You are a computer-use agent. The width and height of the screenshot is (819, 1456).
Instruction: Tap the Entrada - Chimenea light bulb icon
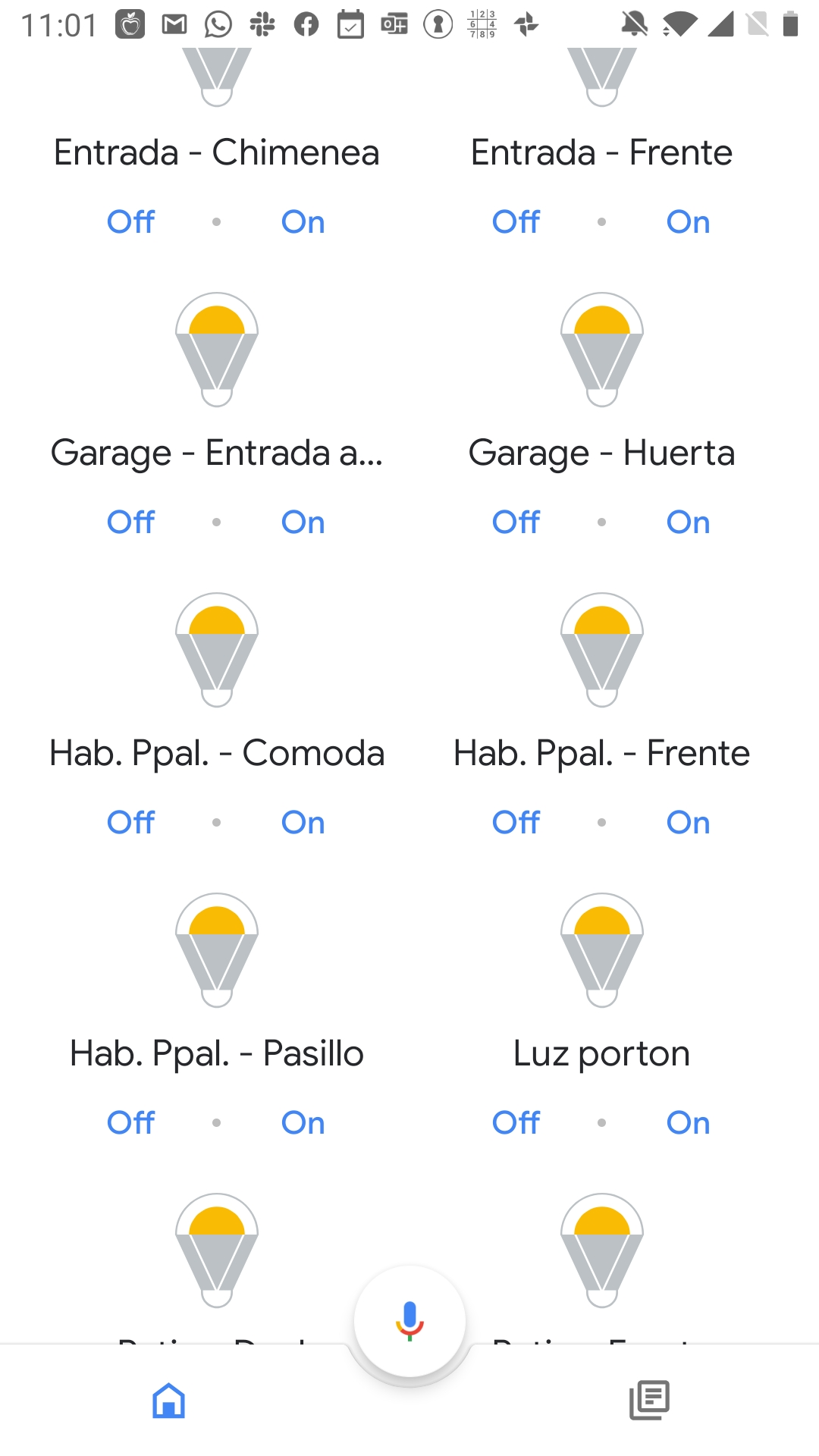pyautogui.click(x=216, y=76)
